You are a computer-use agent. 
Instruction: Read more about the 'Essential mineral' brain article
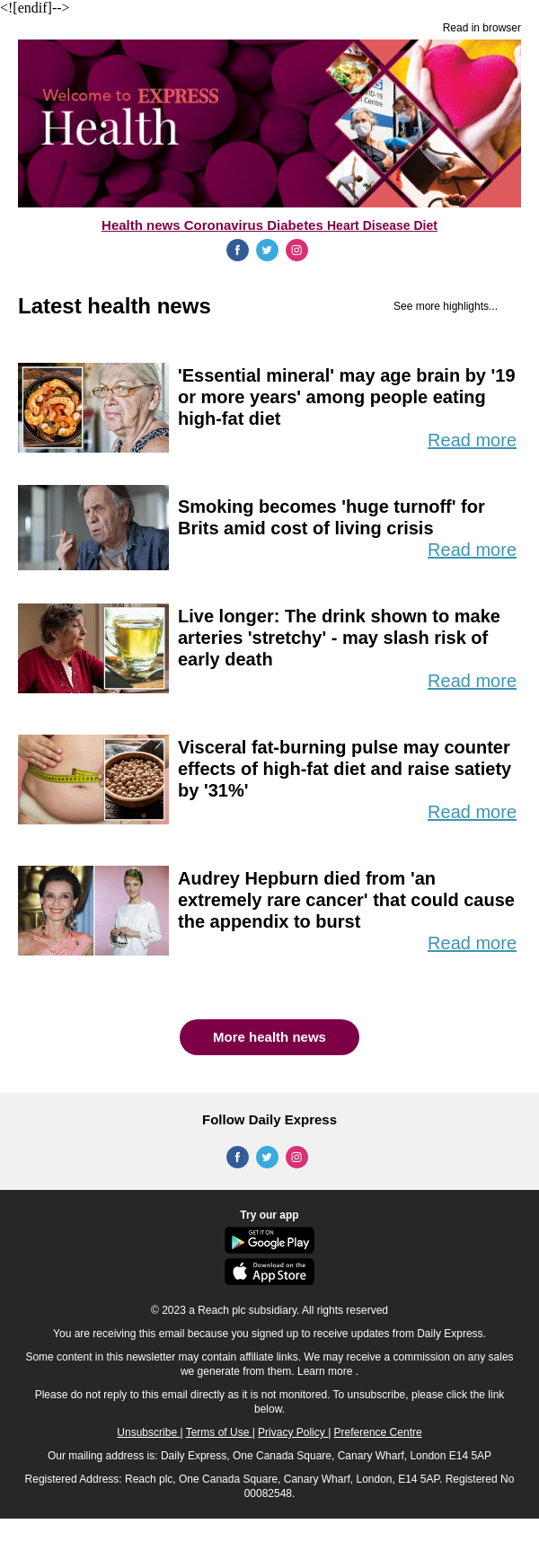pos(472,440)
